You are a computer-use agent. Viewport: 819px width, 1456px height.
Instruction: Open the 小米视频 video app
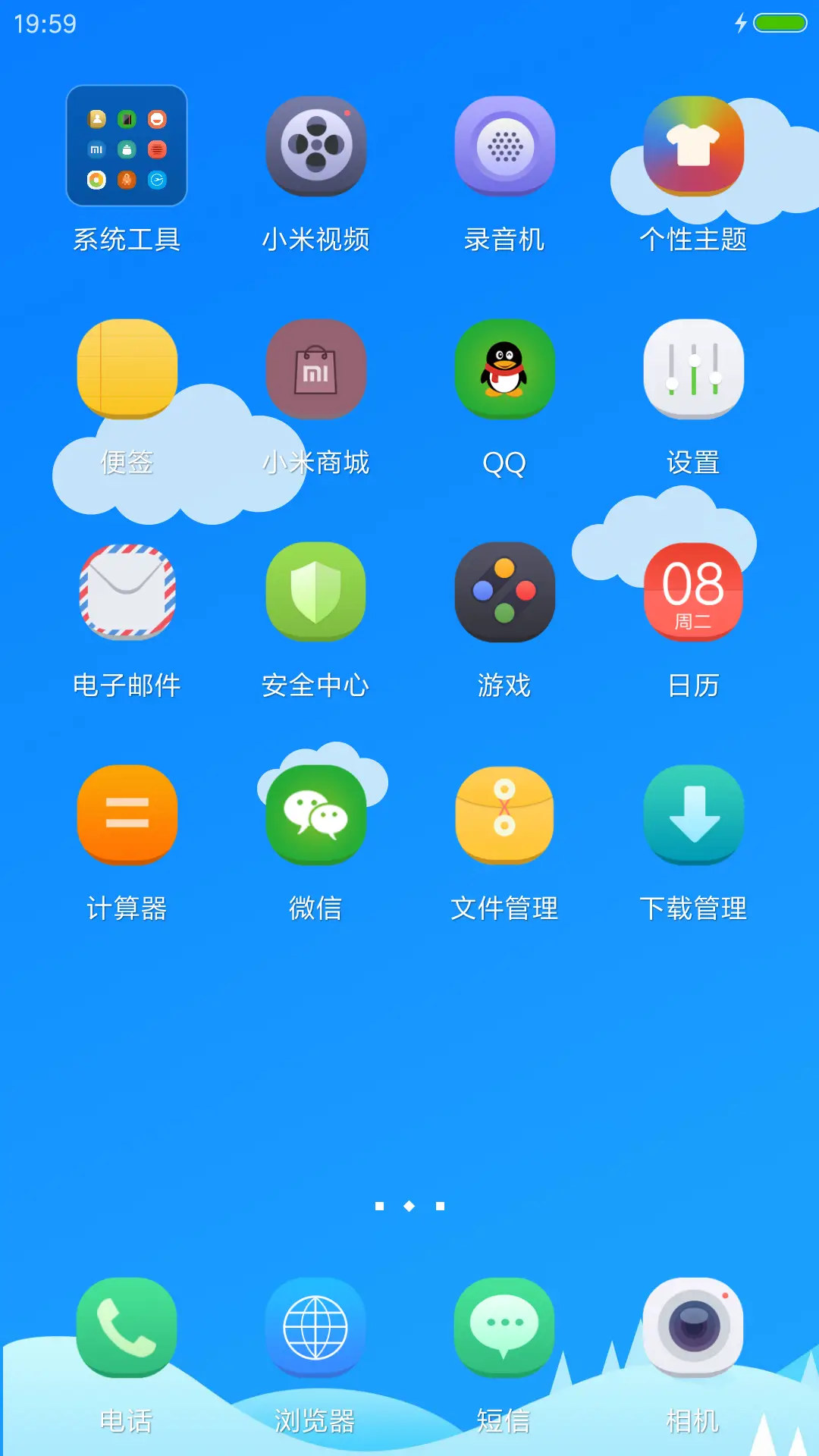click(x=315, y=148)
